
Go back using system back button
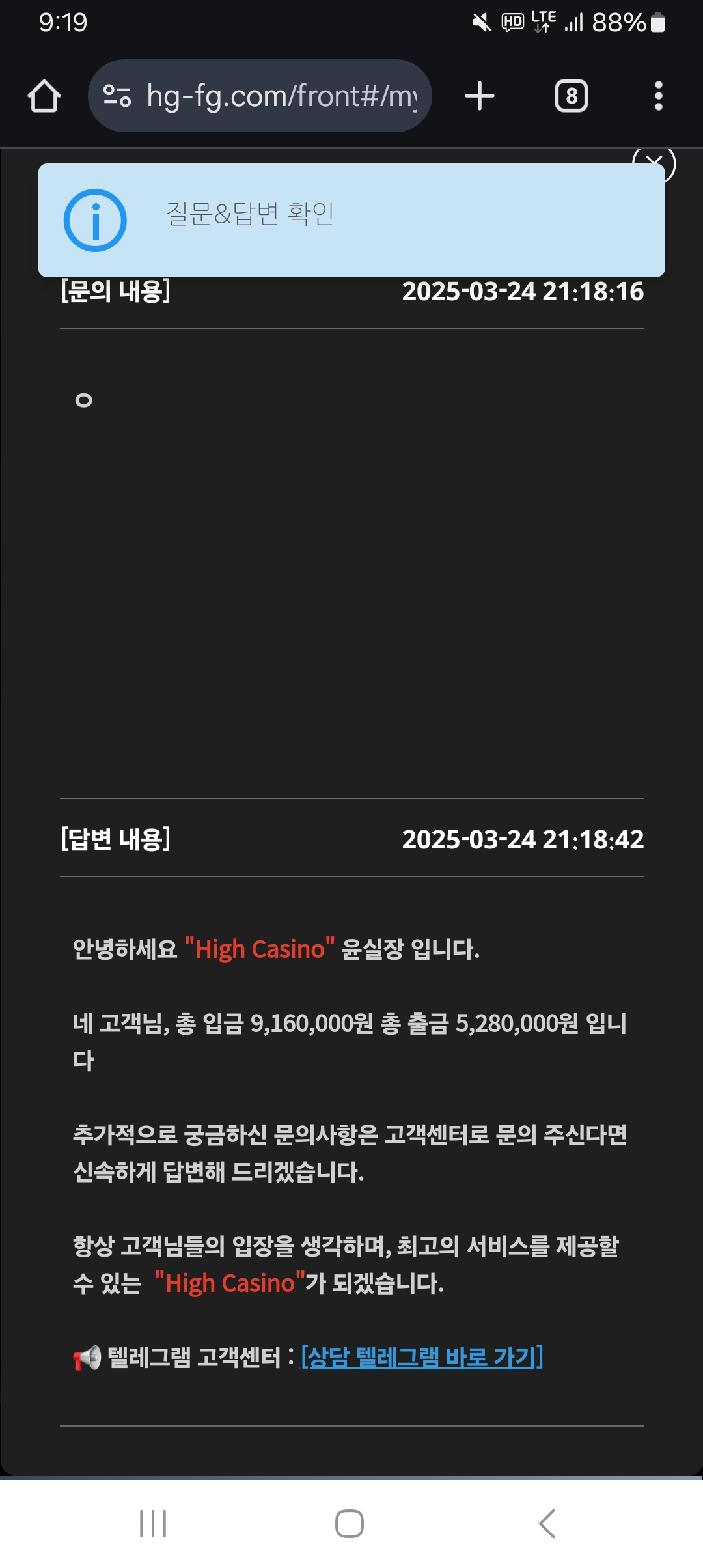pyautogui.click(x=547, y=1523)
